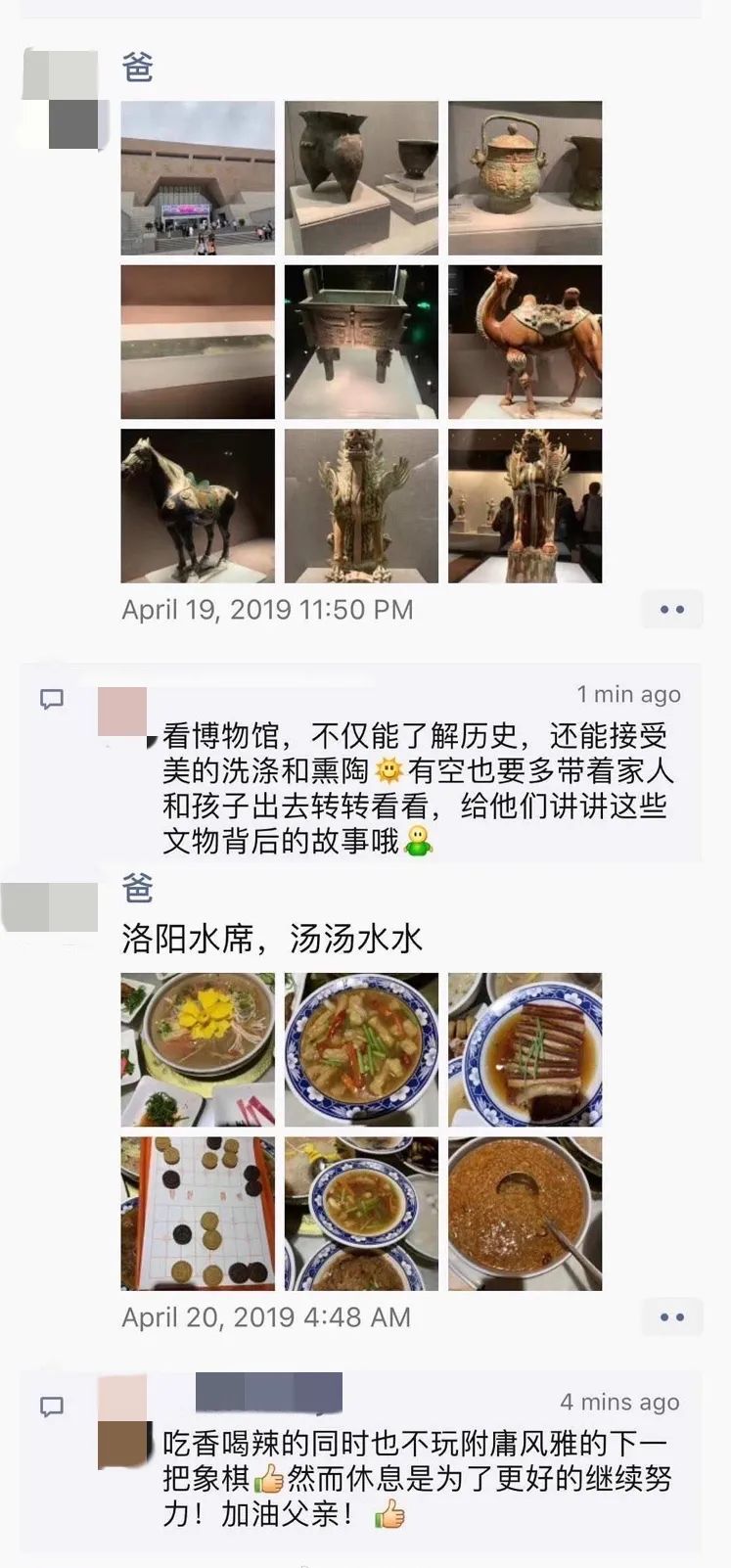Open 爸's profile from the museum post
The height and width of the screenshot is (1568, 731).
coord(138,68)
